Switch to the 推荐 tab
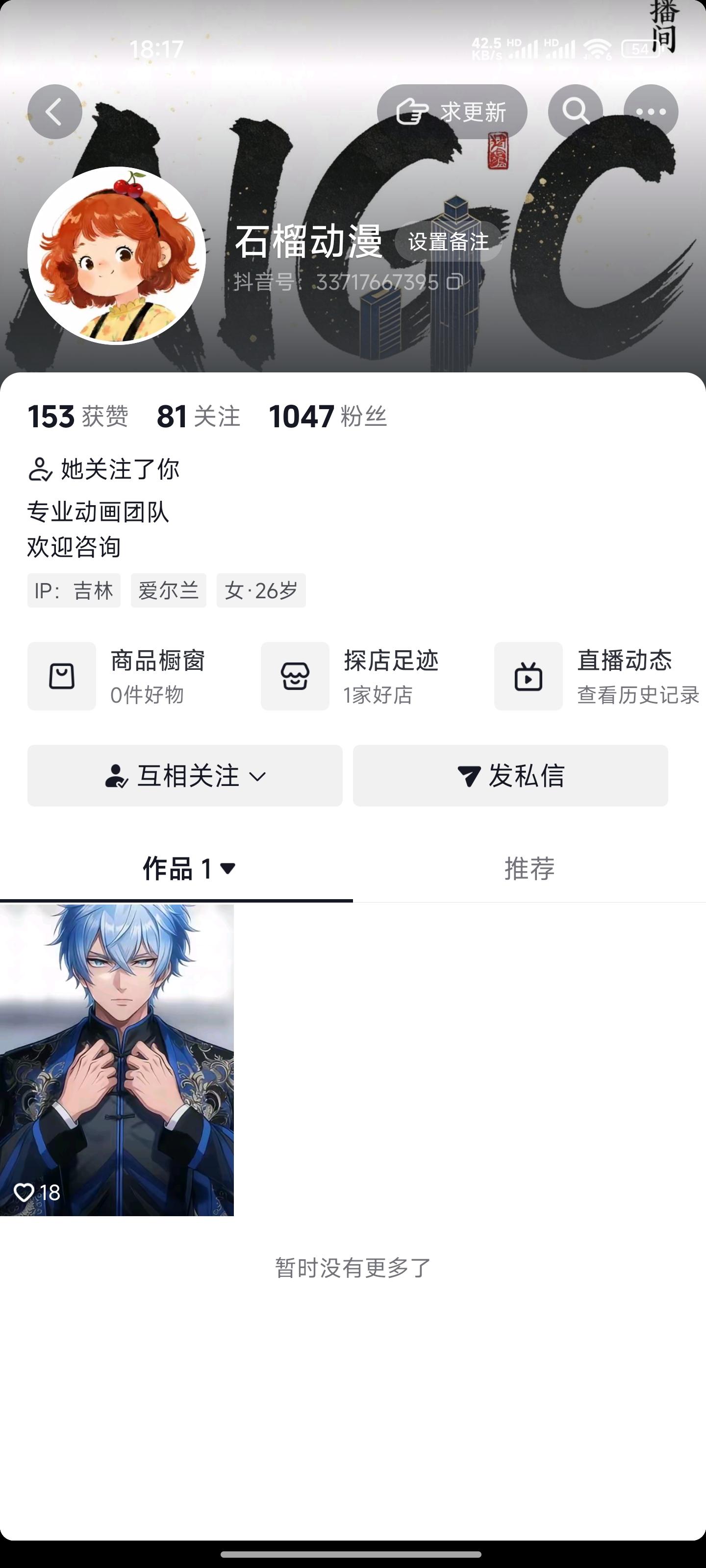 pyautogui.click(x=529, y=870)
